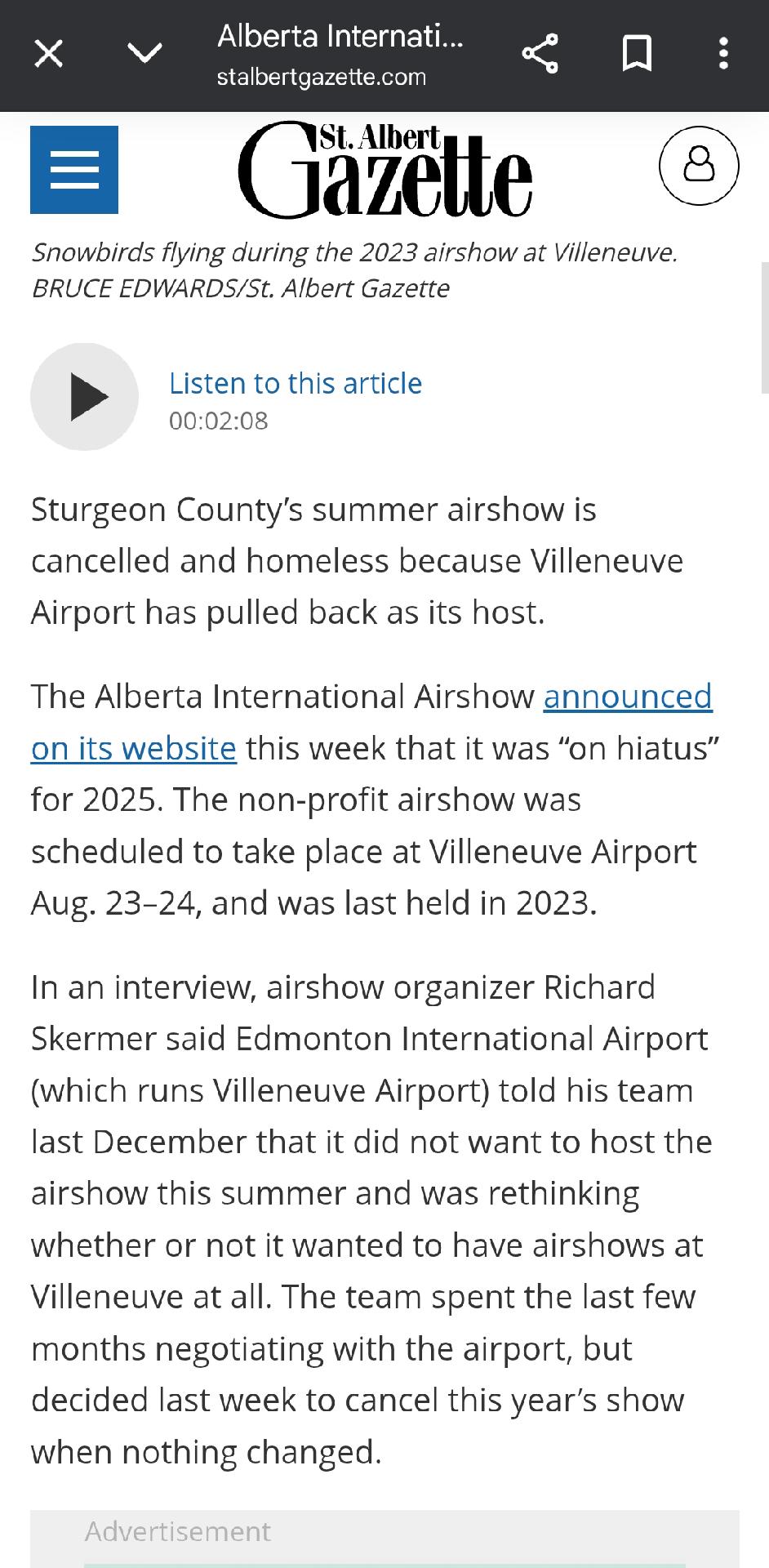
Task: Close the in-app browser tab
Action: tap(49, 54)
